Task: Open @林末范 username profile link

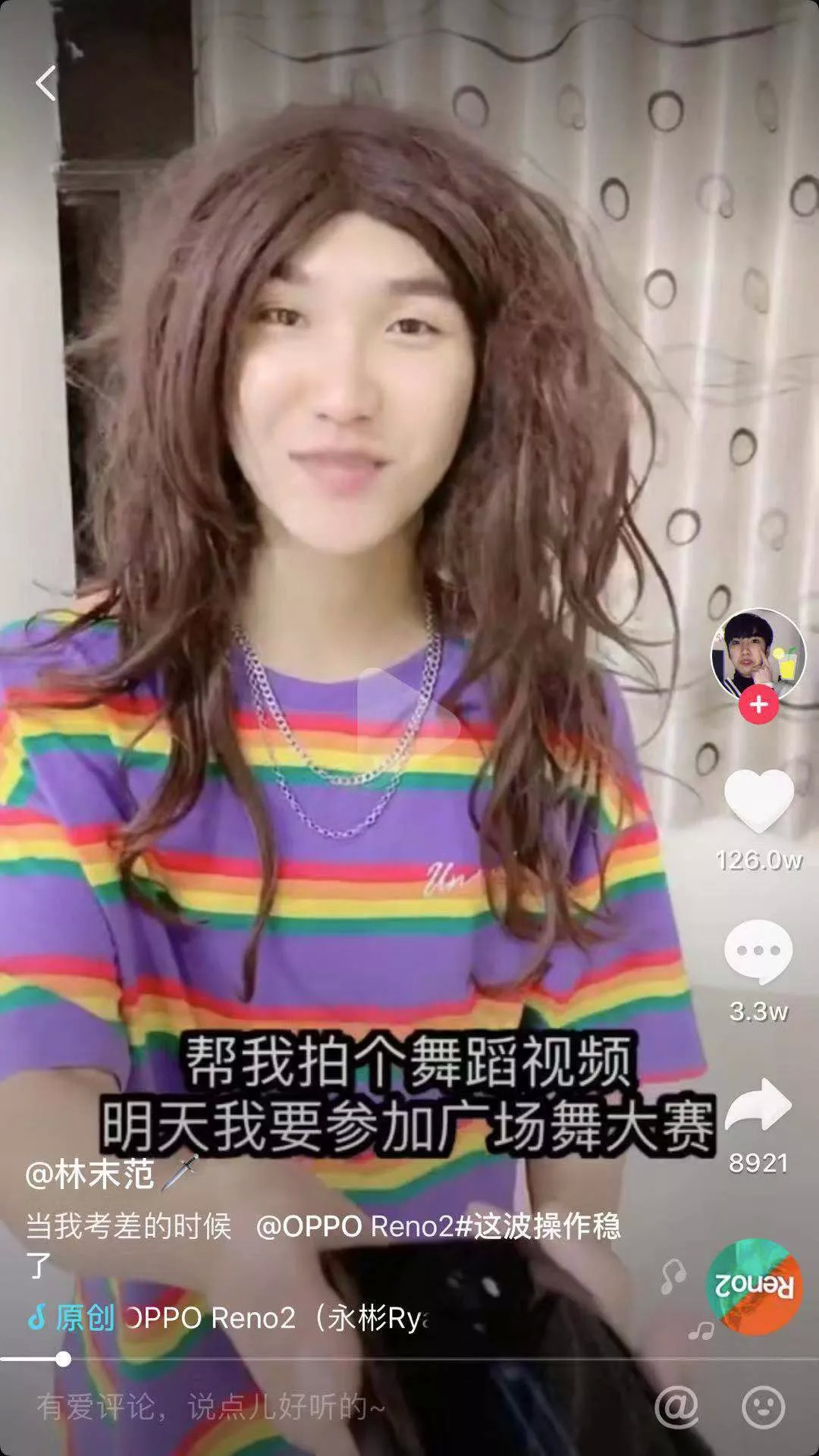Action: tap(90, 1175)
